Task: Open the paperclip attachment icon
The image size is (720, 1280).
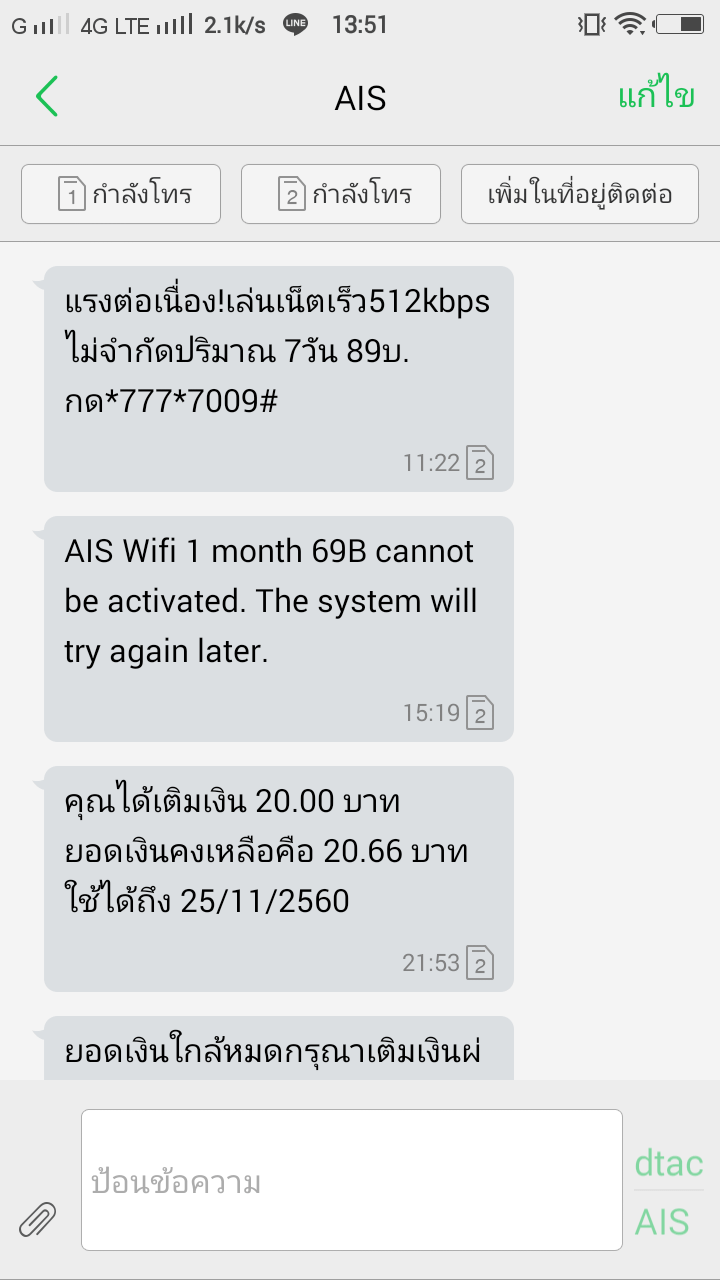Action: (38, 1219)
